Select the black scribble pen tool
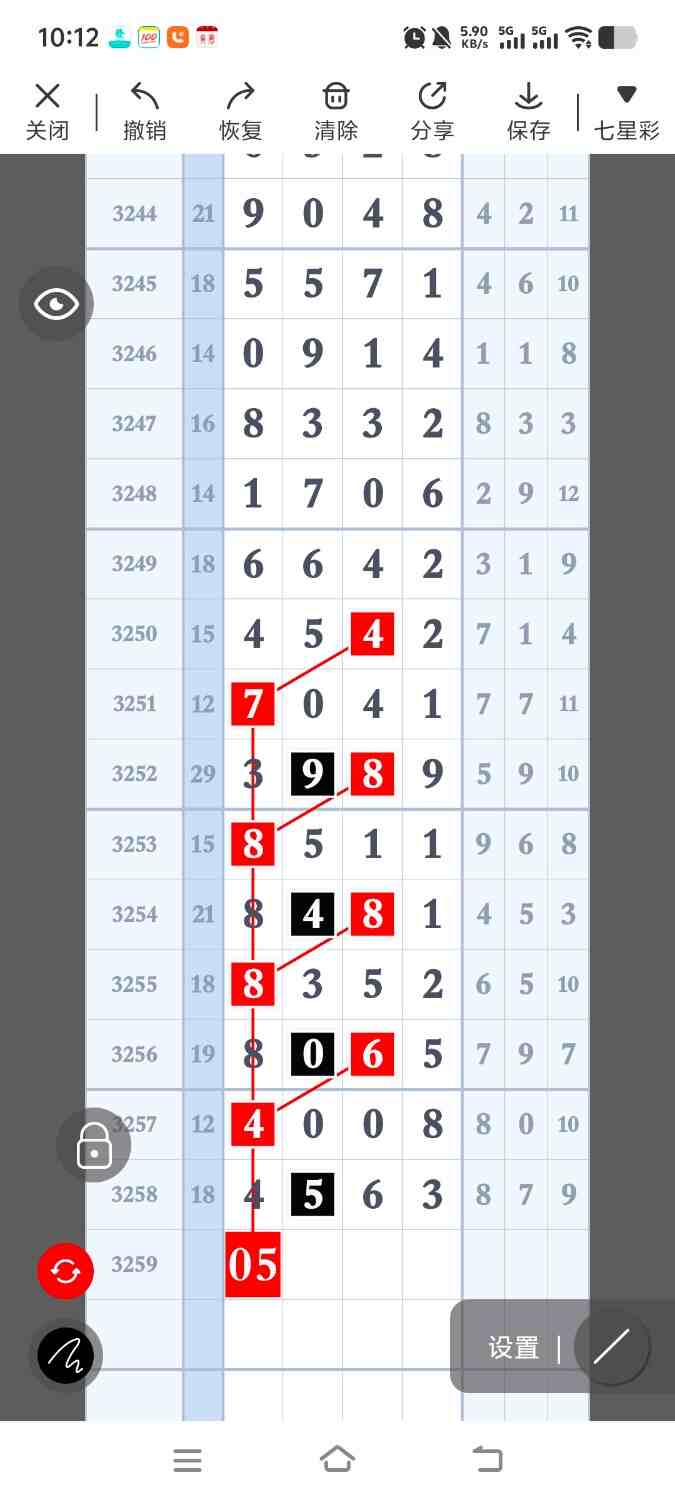This screenshot has width=675, height=1500. pos(66,1356)
